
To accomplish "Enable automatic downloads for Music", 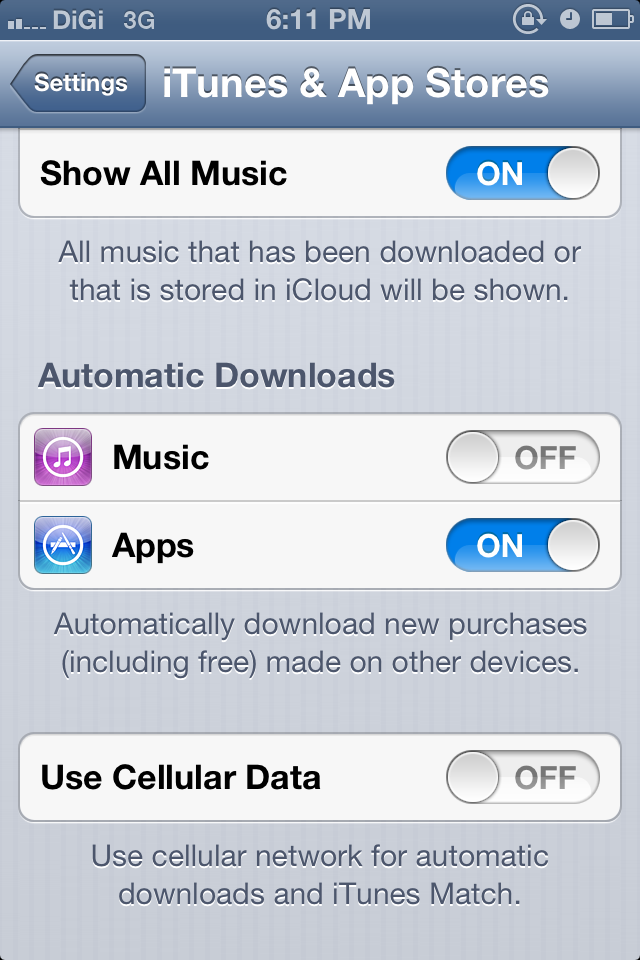I will (522, 459).
